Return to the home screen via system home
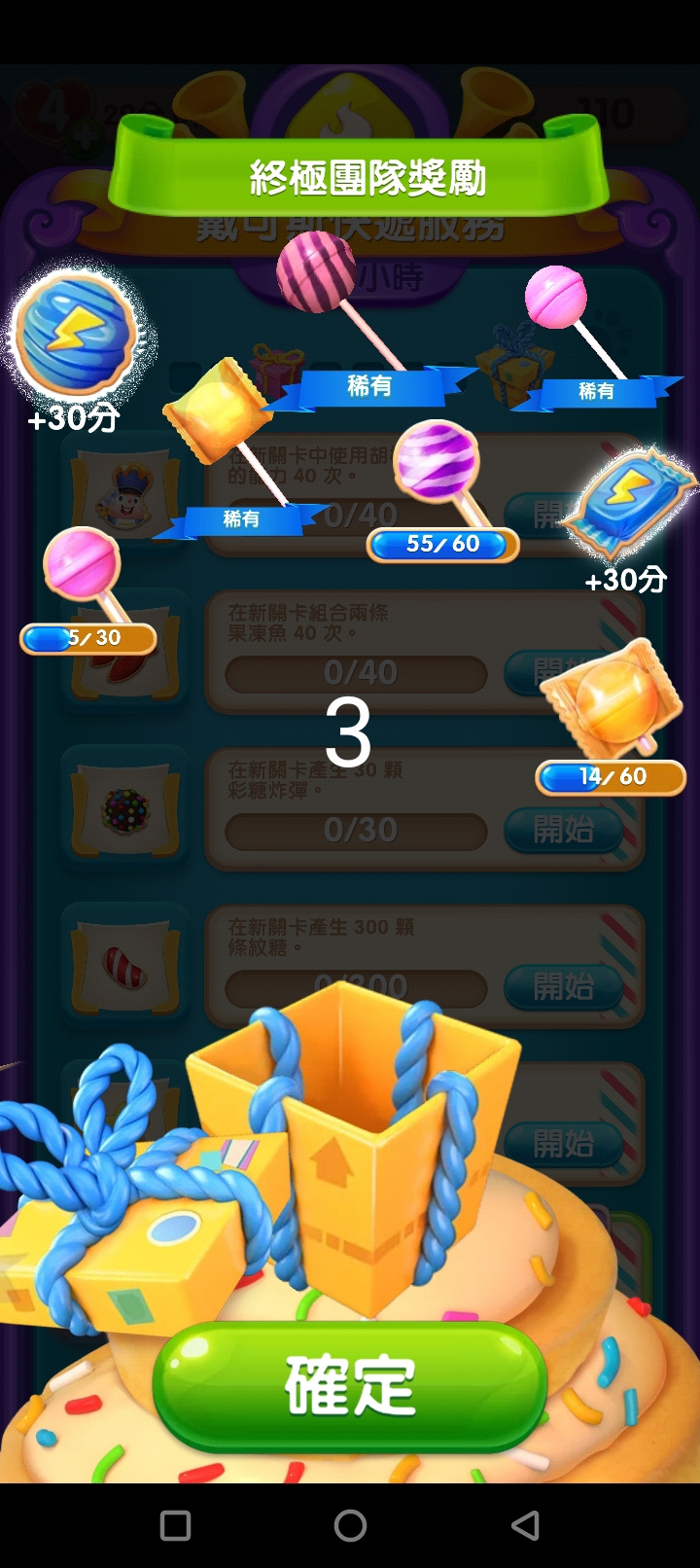700x1568 pixels. click(x=350, y=1525)
